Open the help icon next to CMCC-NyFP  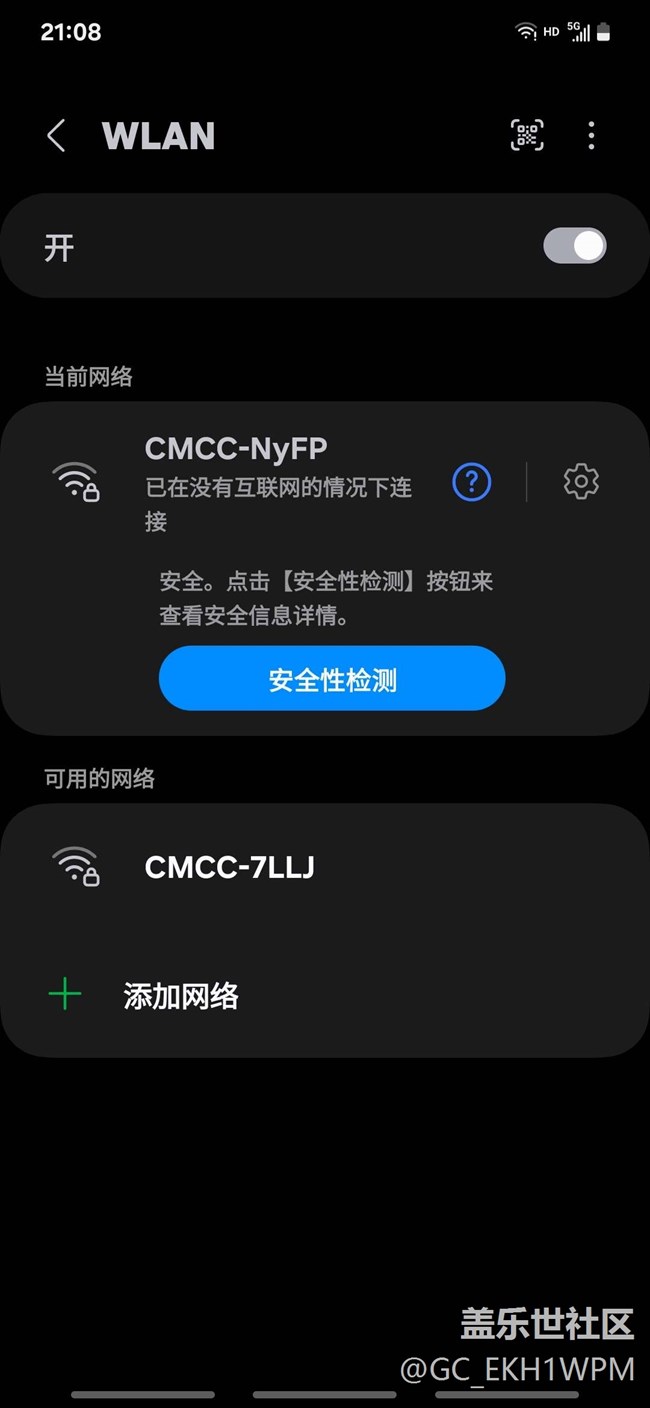click(472, 482)
